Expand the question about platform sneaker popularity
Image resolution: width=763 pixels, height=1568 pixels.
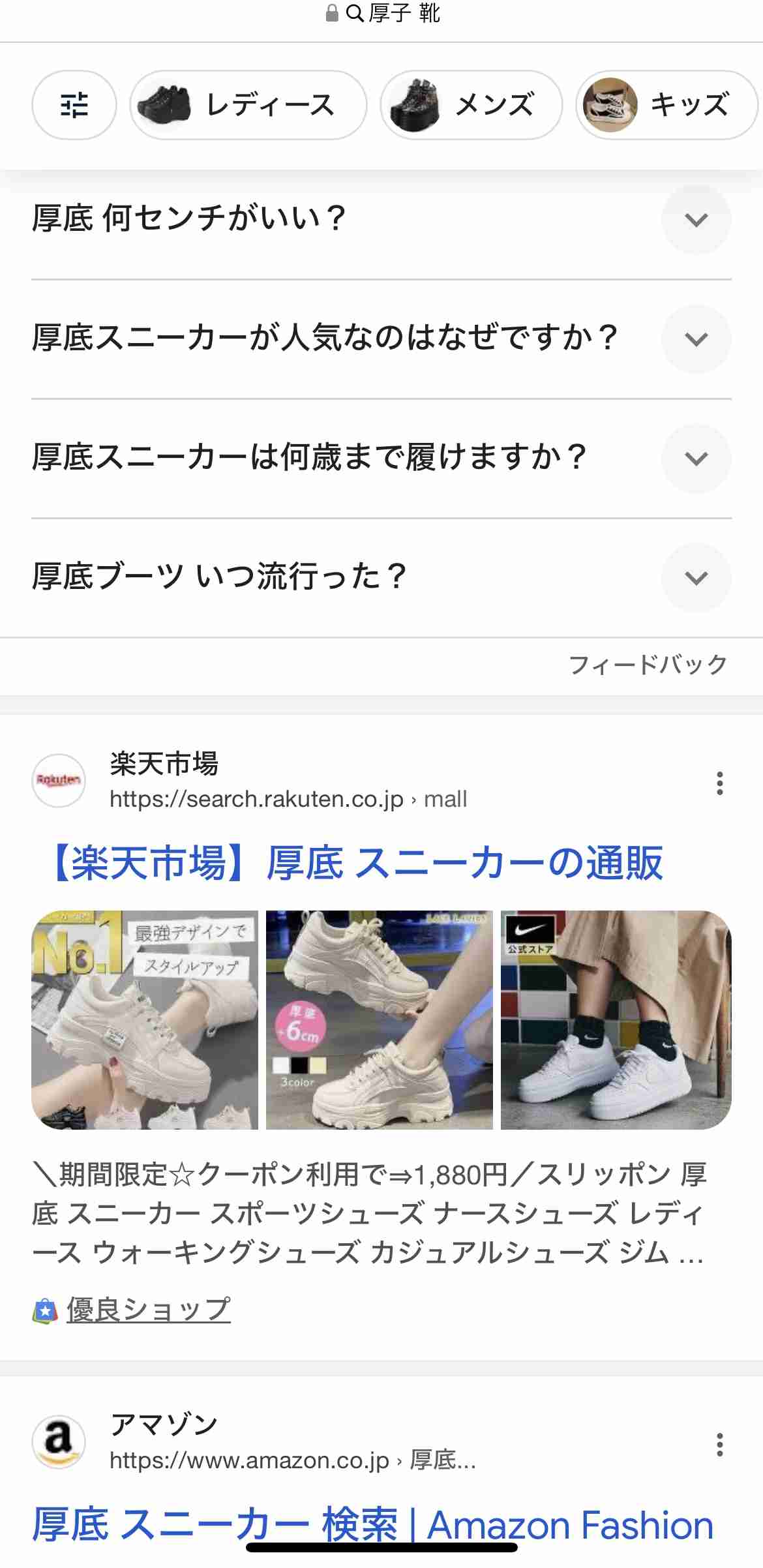pos(696,339)
